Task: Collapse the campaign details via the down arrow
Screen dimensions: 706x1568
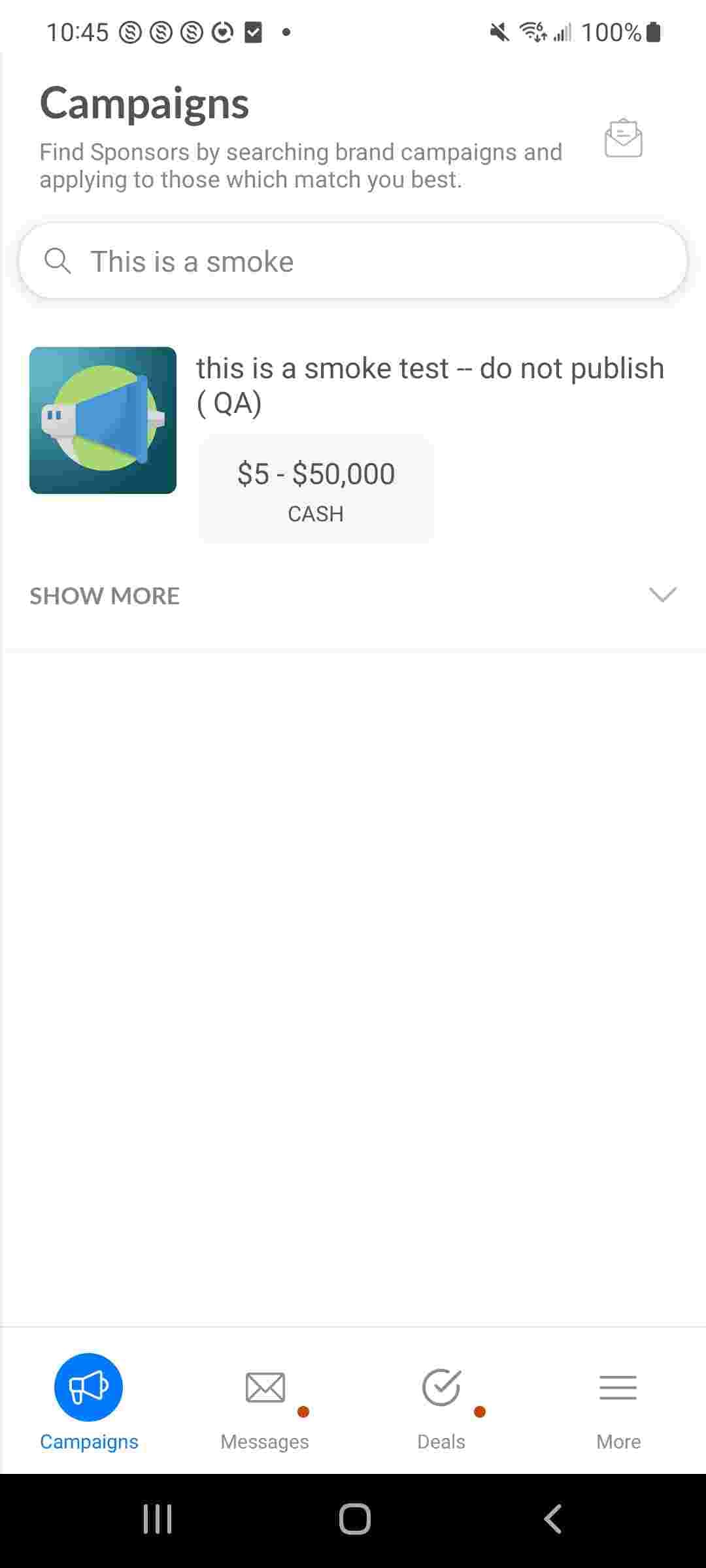Action: 662,594
